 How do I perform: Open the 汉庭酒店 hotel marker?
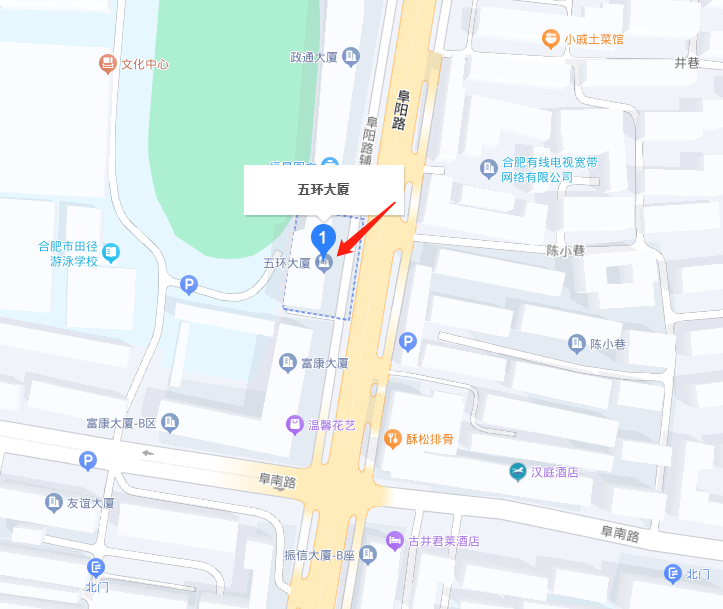coord(517,471)
